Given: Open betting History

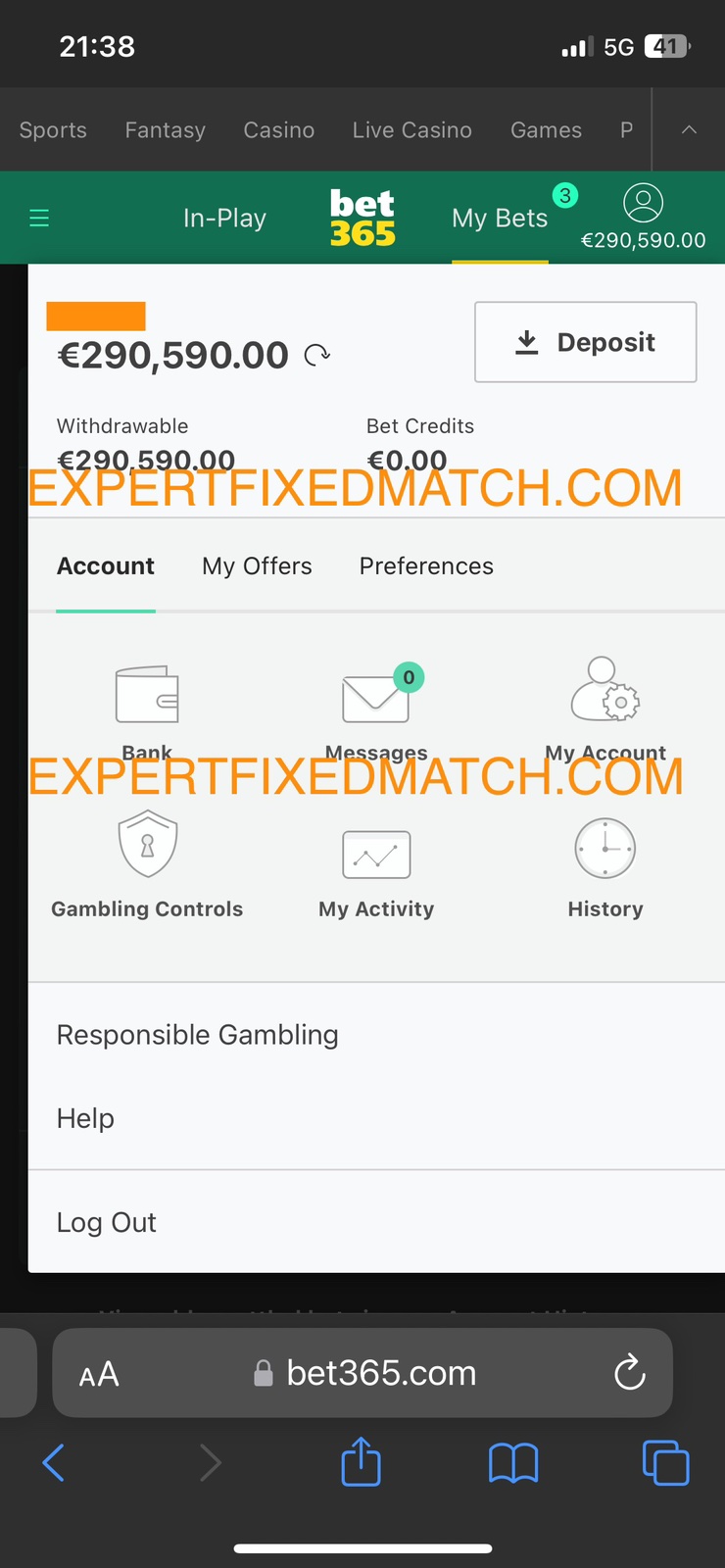Looking at the screenshot, I should pos(605,862).
